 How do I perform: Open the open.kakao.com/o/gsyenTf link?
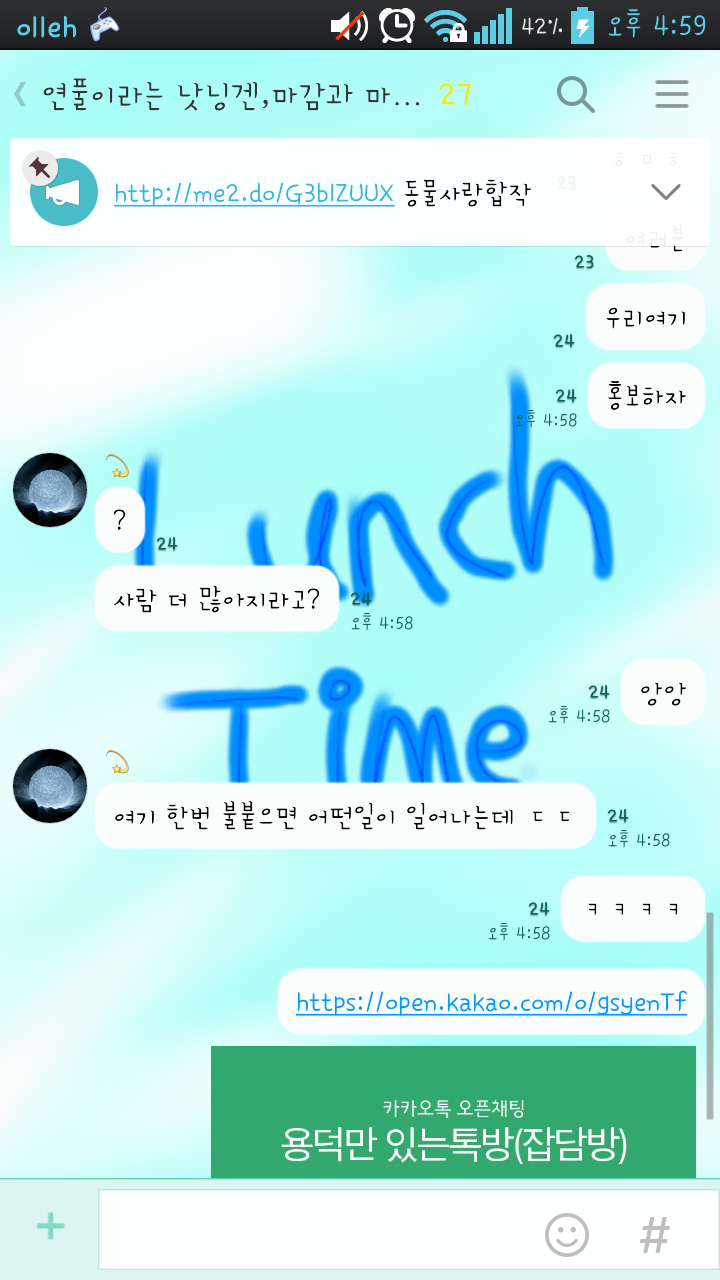(x=491, y=1002)
